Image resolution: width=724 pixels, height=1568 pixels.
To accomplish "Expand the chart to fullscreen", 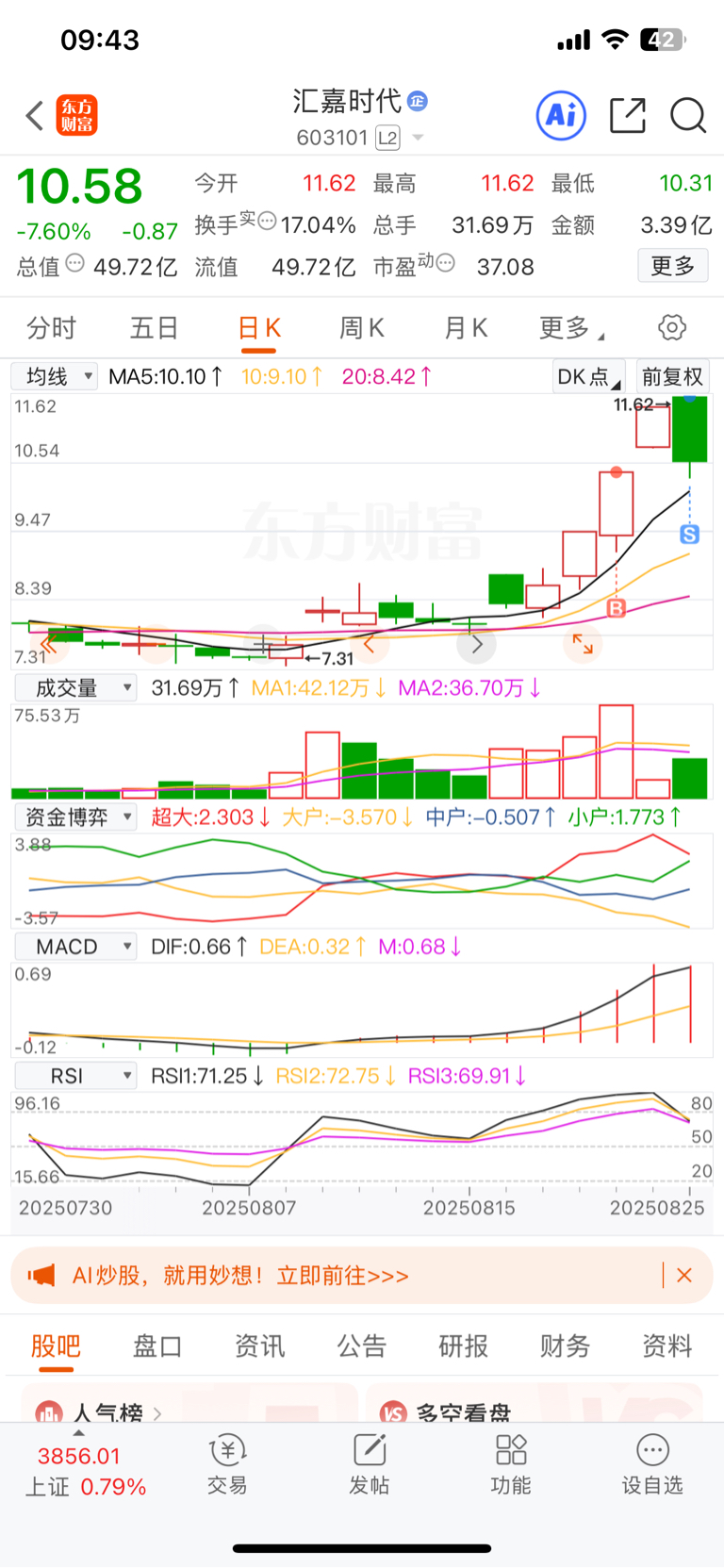I will click(583, 644).
